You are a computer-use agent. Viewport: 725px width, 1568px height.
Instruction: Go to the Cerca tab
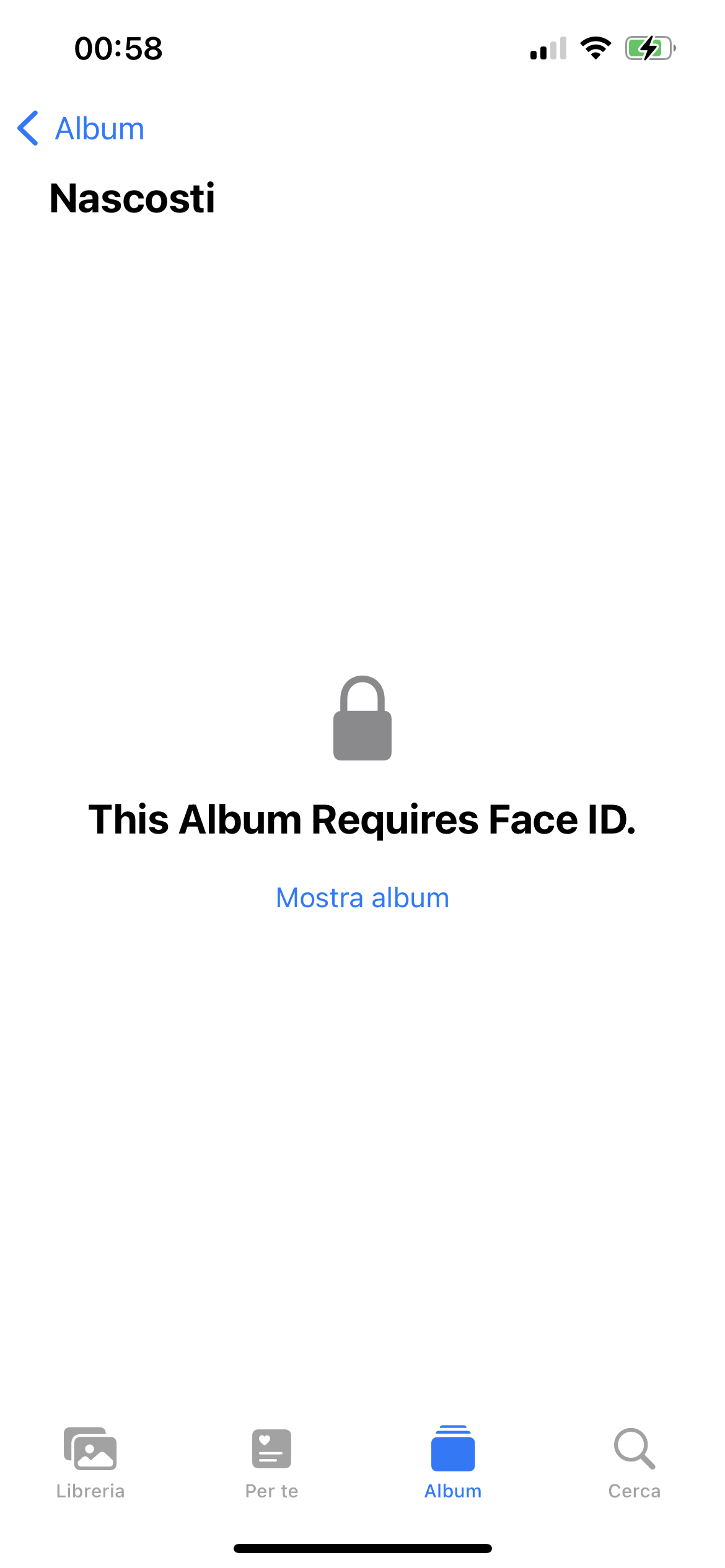tap(634, 1463)
